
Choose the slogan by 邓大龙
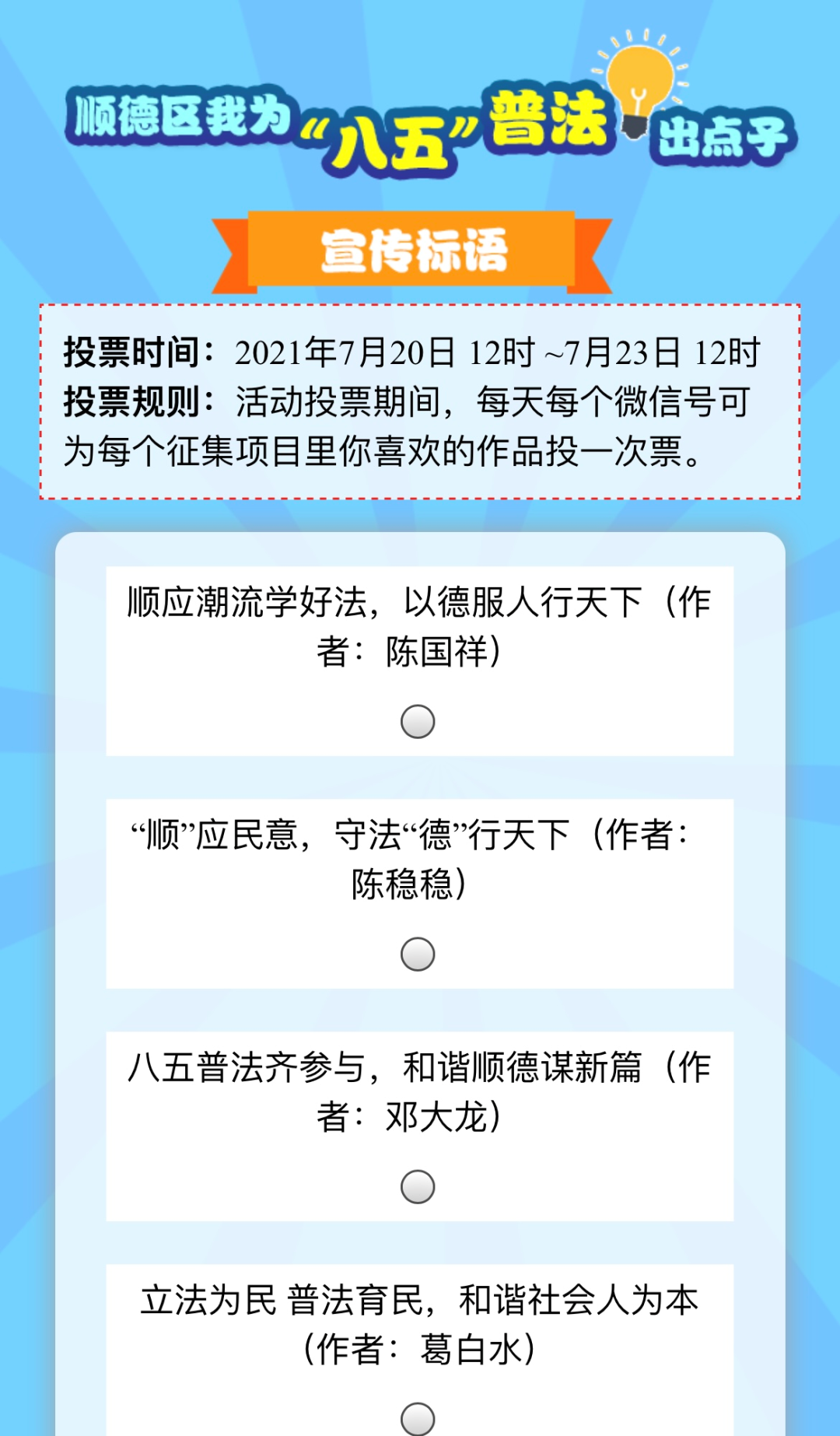[418, 1186]
